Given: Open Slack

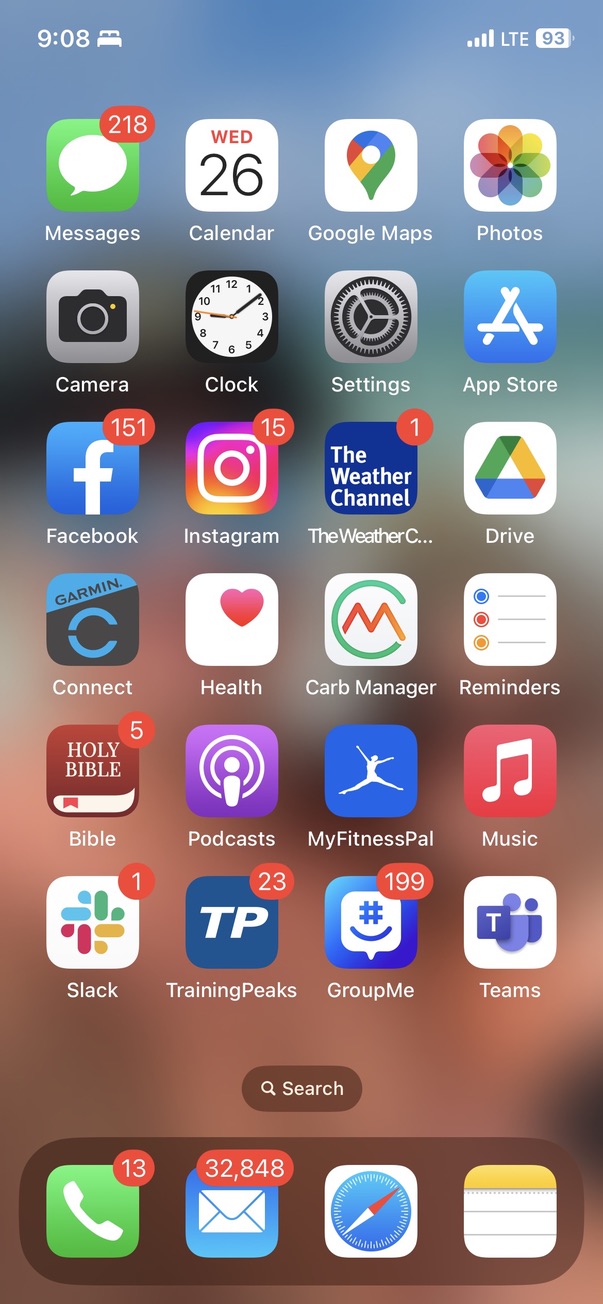Looking at the screenshot, I should pyautogui.click(x=92, y=922).
